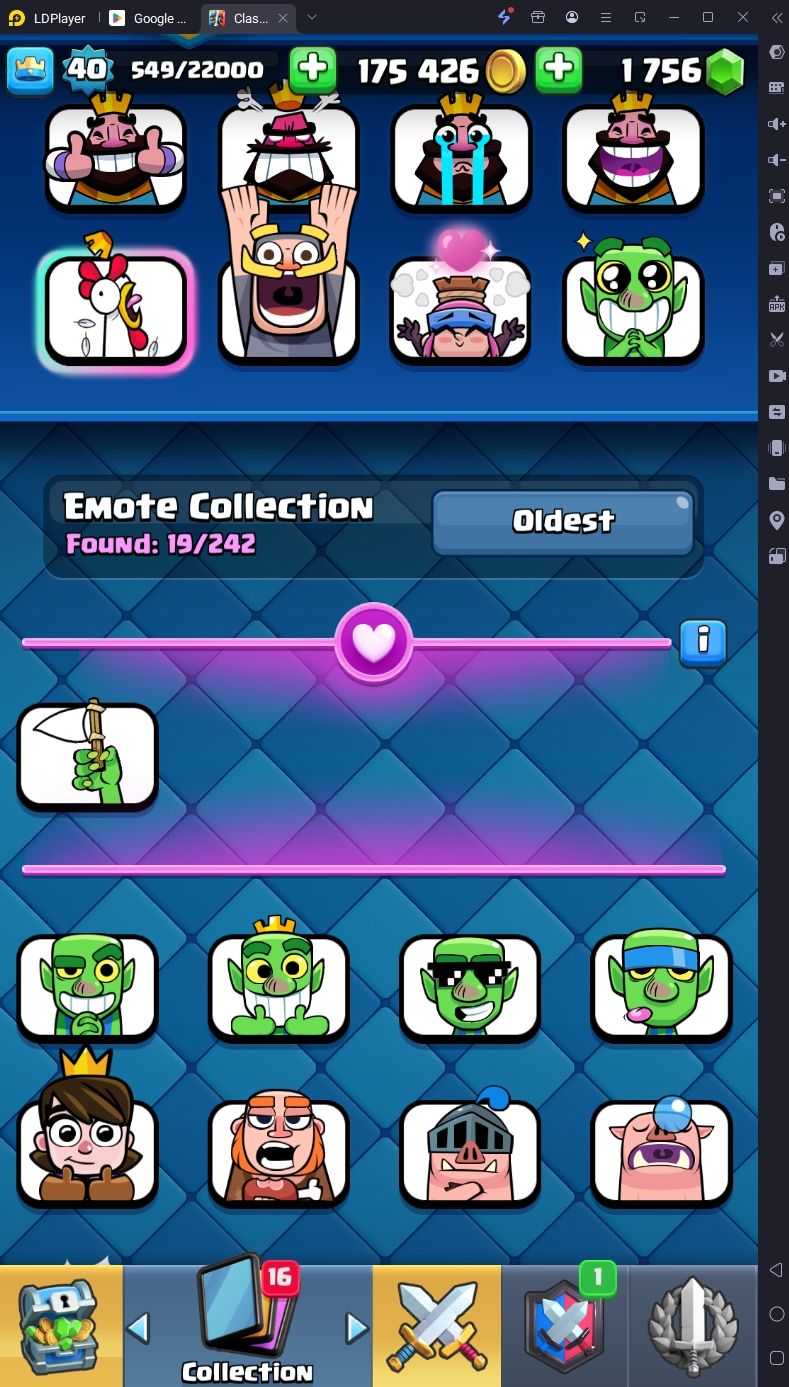Open the blue info icon
Viewport: 789px width, 1387px height.
click(x=702, y=642)
